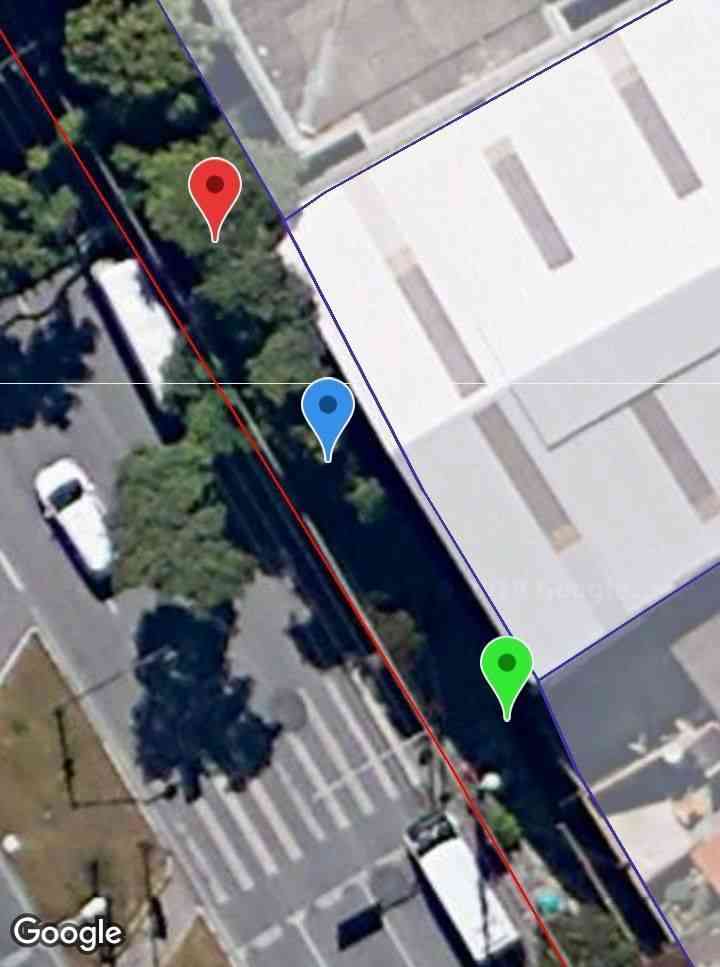Select the blue map marker
The height and width of the screenshot is (967, 720).
coord(328,409)
